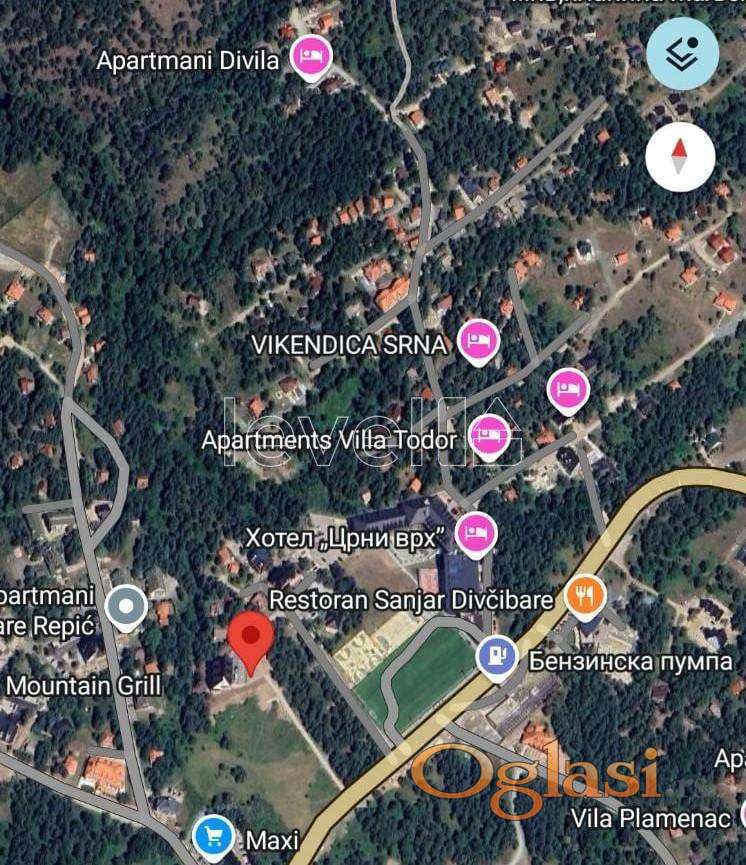Select the grey Repić apartments marker
The height and width of the screenshot is (865, 746).
(x=127, y=606)
